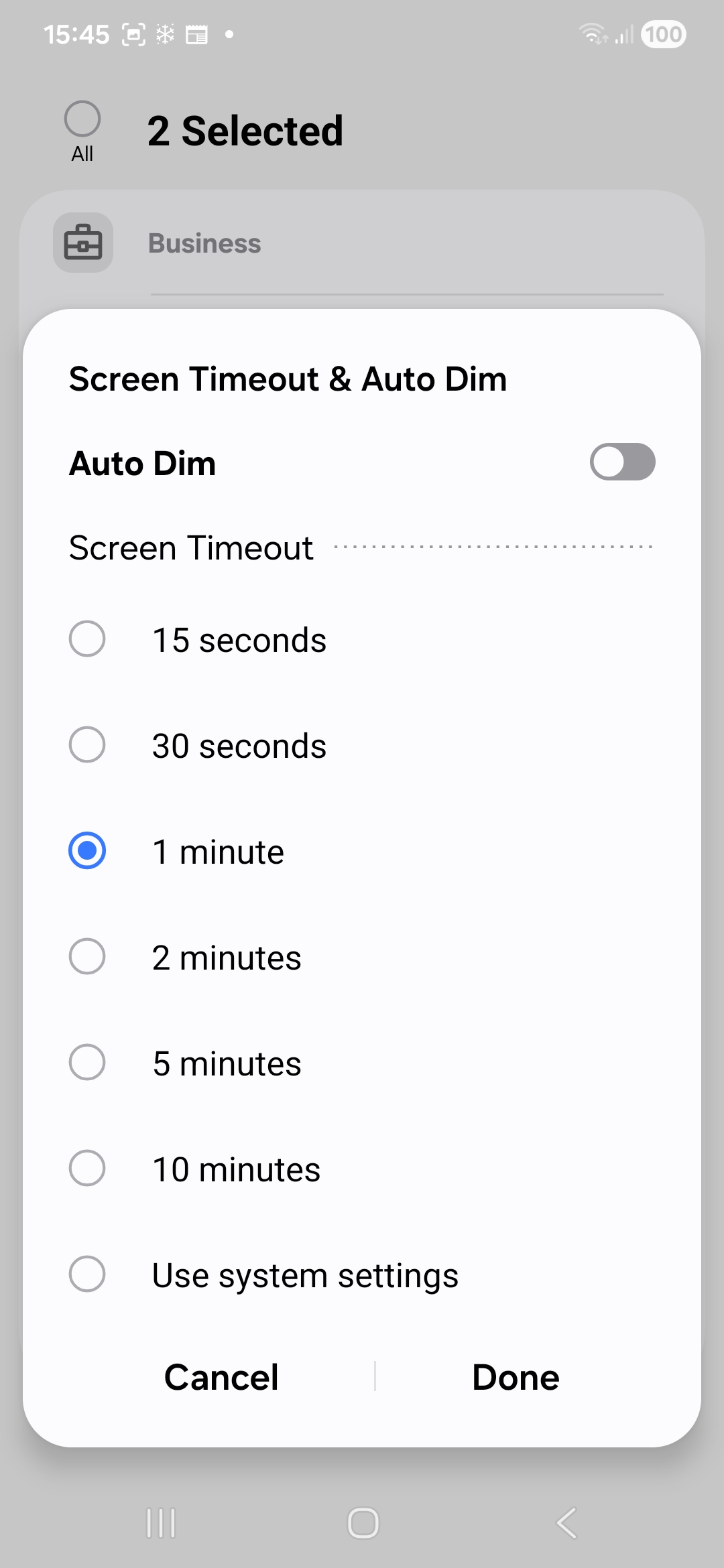Tap the system back button
Viewport: 724px width, 1568px height.
(566, 1523)
